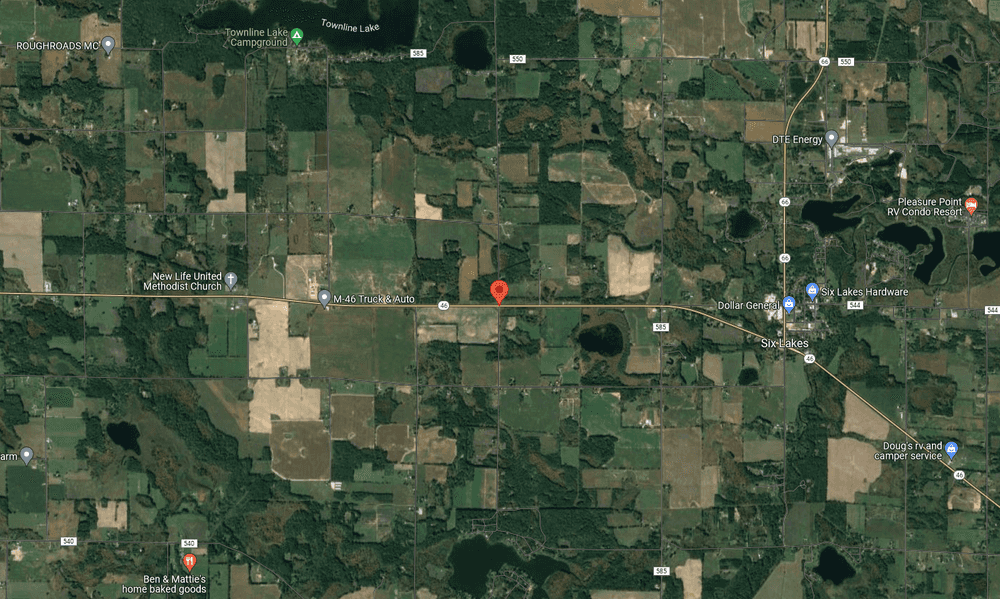Image resolution: width=1000 pixels, height=599 pixels.
Task: View Pleasure Point RV Condo Resort
Action: 971,205
